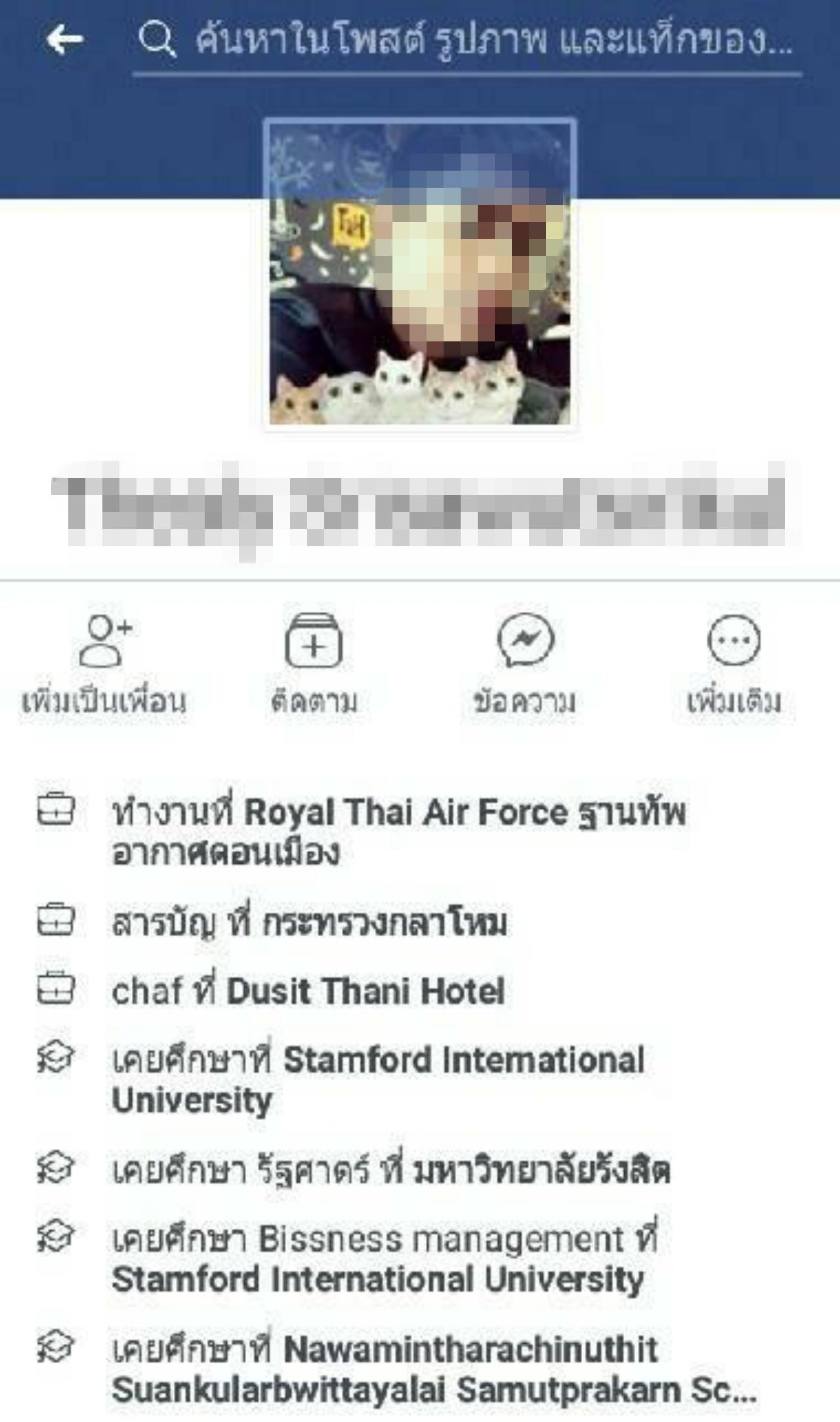Follow this profile with ติดตาม
This screenshot has height=1422, width=840.
(314, 663)
